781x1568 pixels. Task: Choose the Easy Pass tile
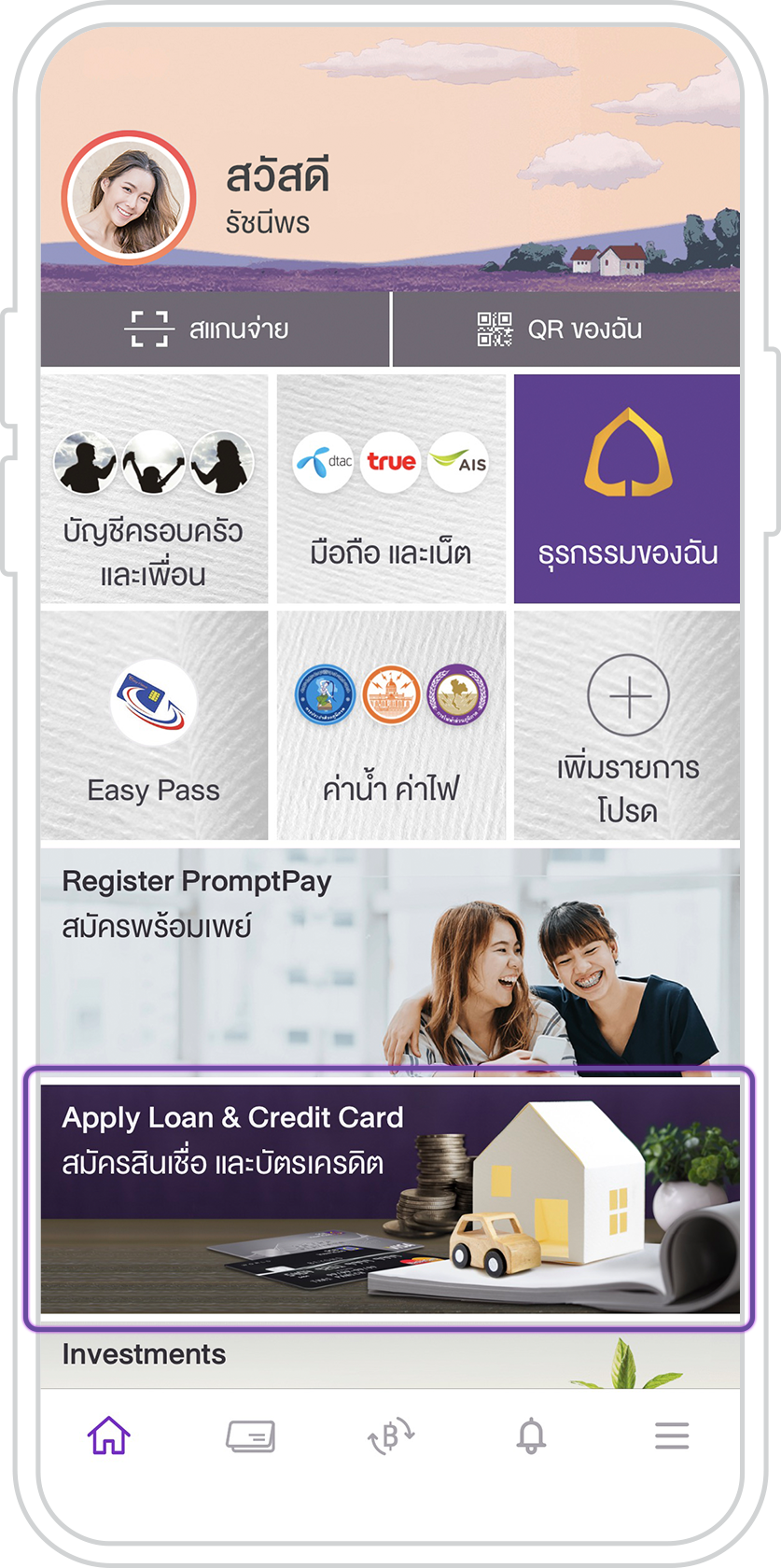point(154,725)
